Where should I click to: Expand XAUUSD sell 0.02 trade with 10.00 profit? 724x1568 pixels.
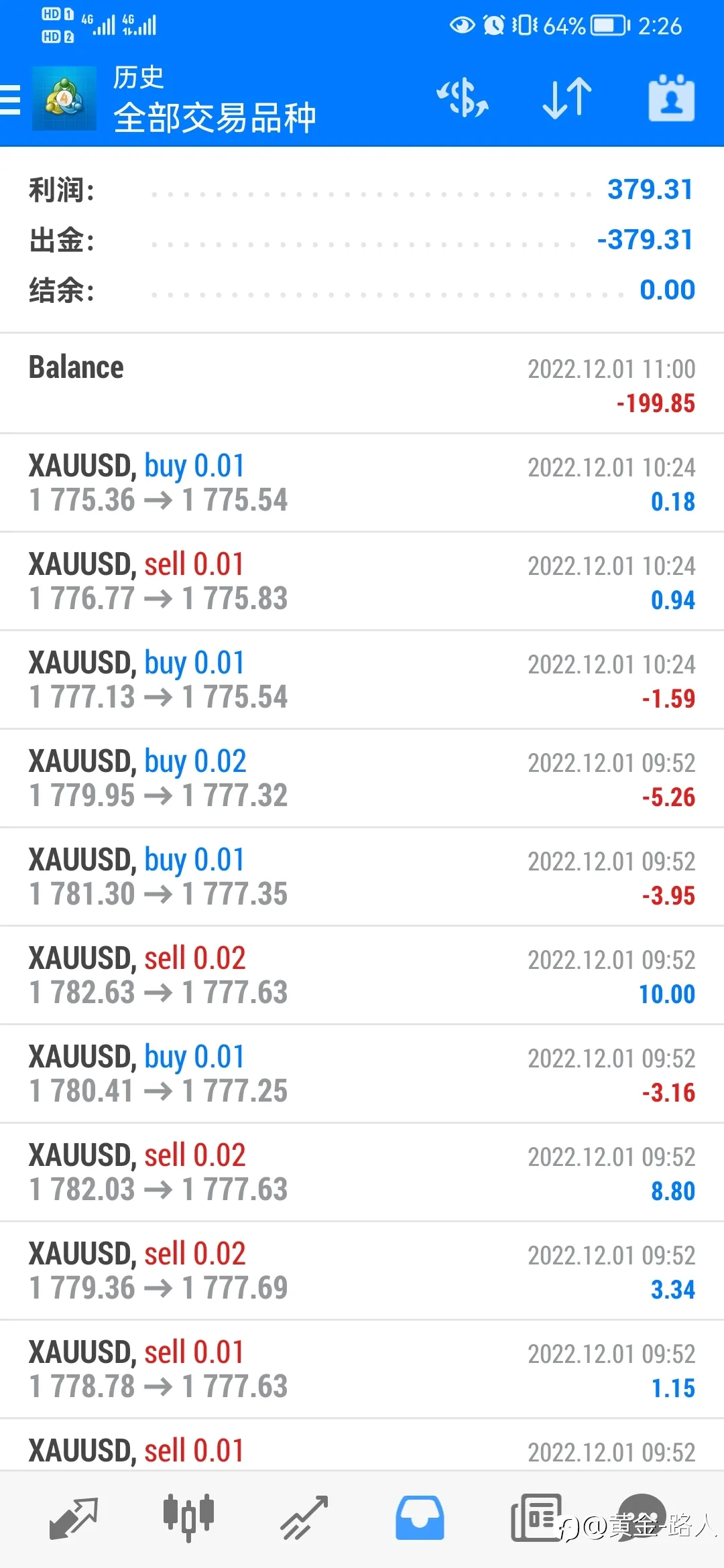point(362,976)
